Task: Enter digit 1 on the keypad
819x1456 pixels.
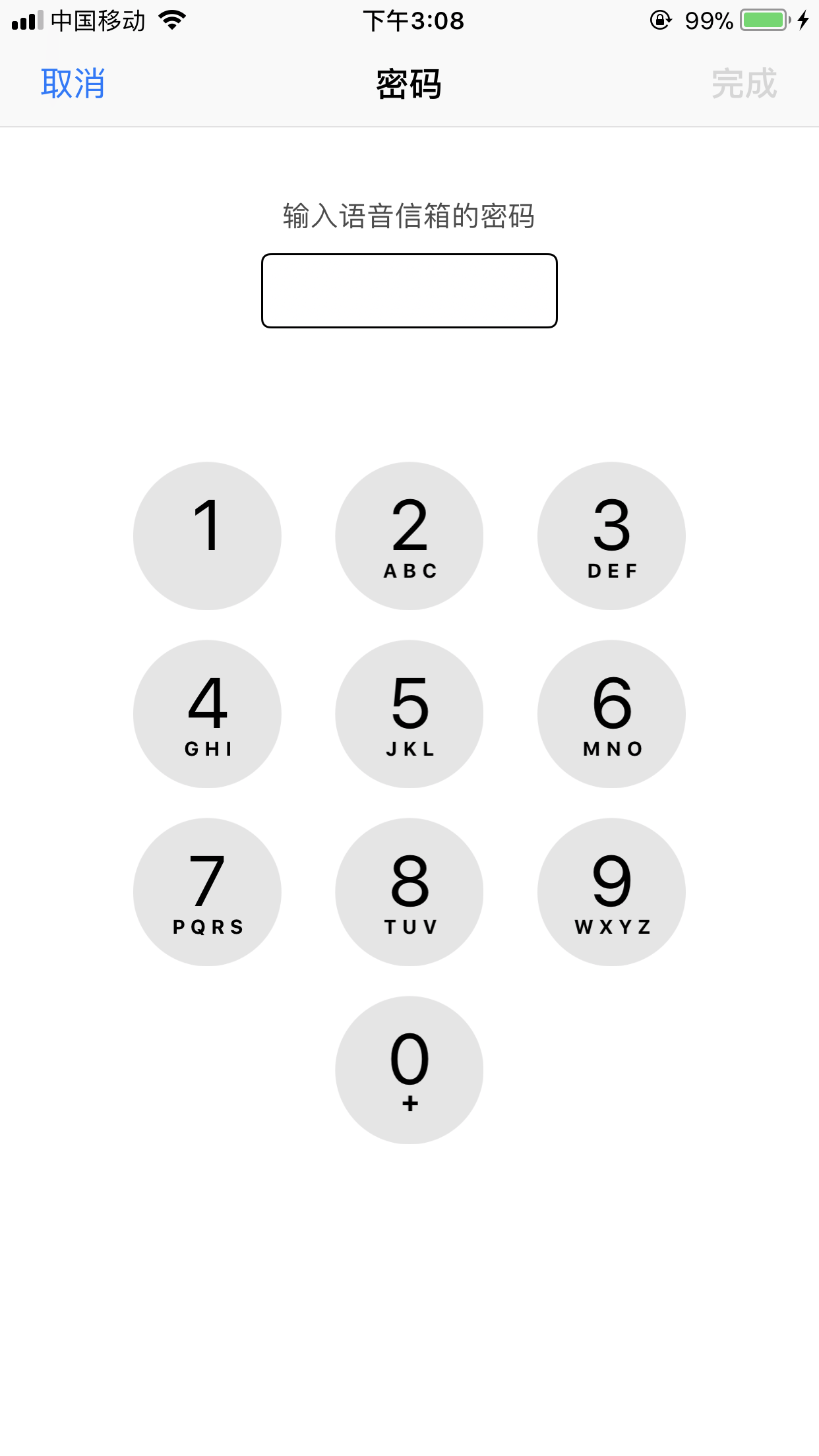Action: [207, 535]
